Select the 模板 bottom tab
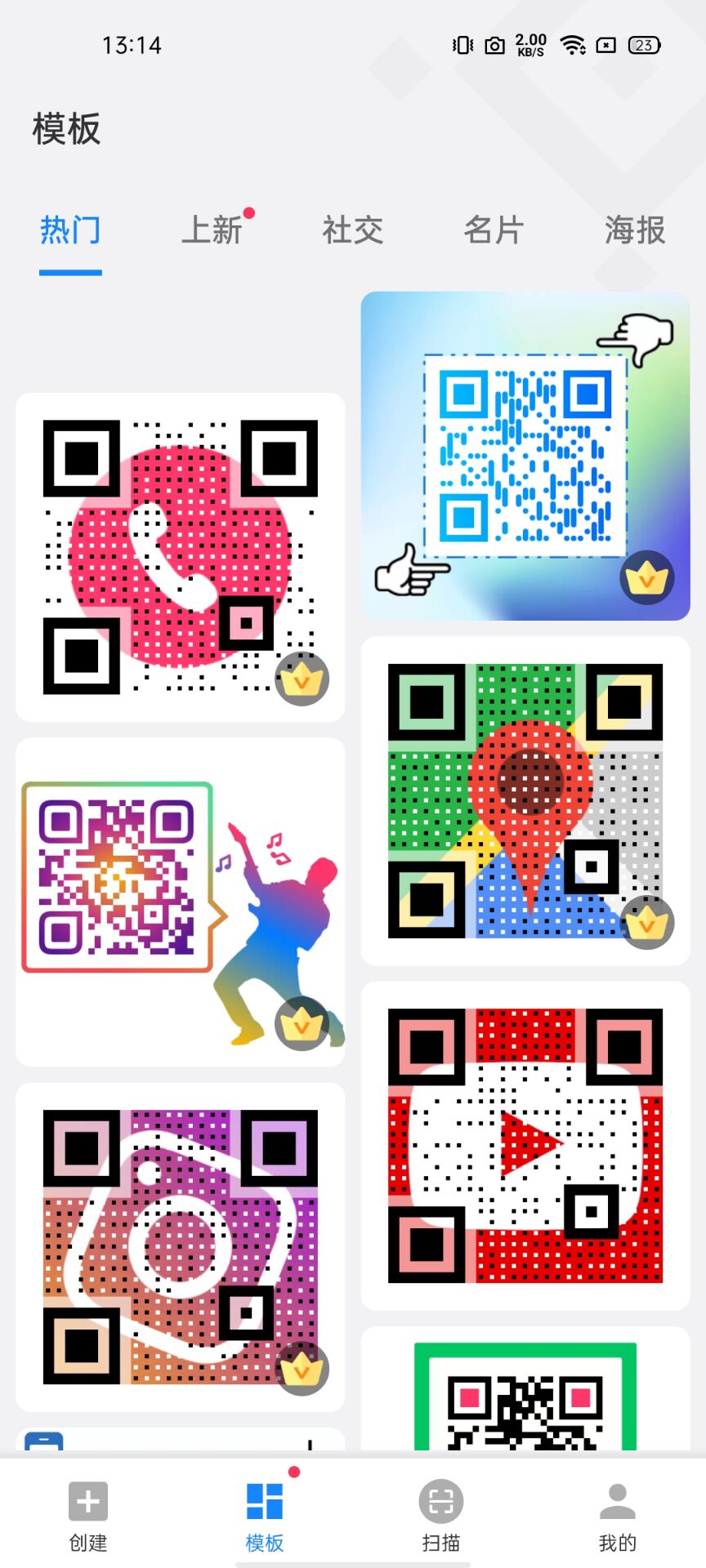 (265, 1516)
